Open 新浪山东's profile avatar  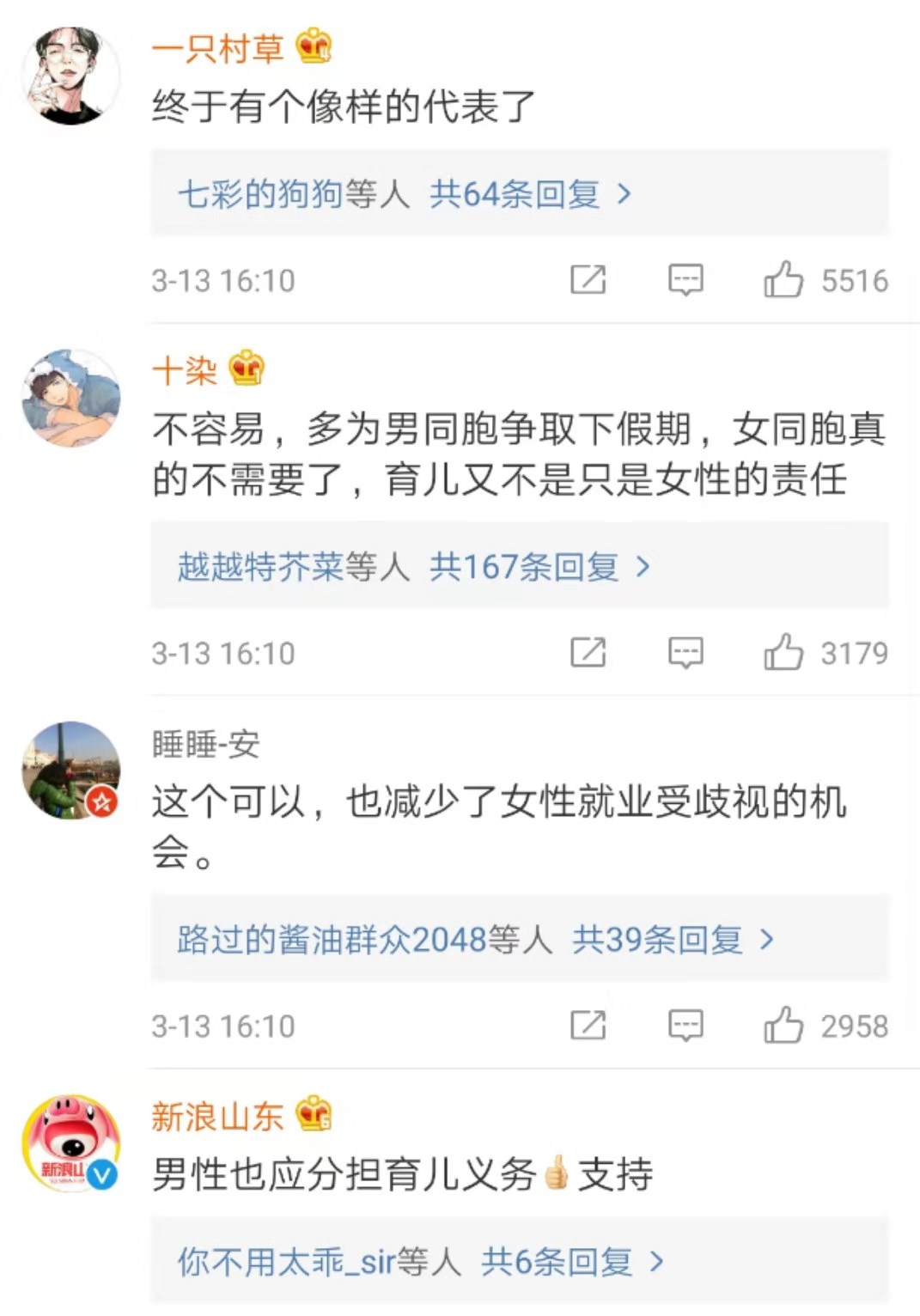pos(70,1143)
